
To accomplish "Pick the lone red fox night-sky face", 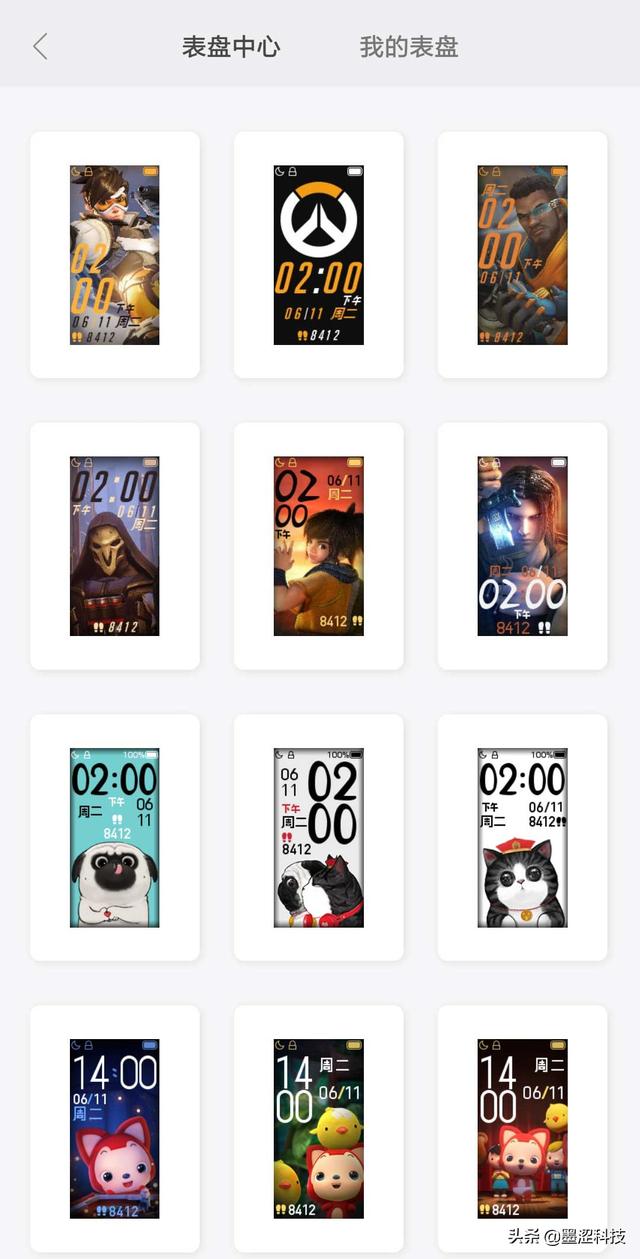I will pos(115,1128).
